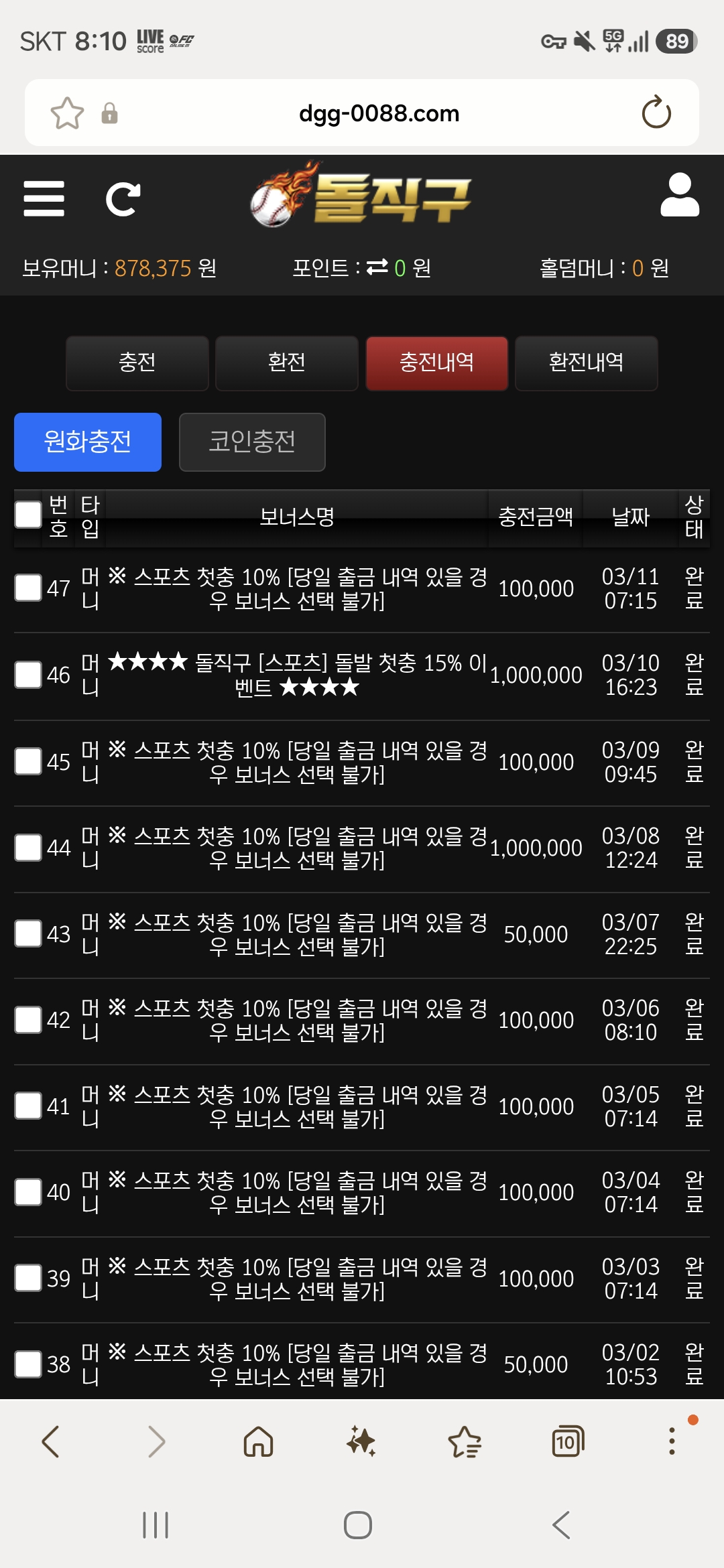Reload the page from the address bar
The height and width of the screenshot is (1568, 724).
tap(656, 113)
